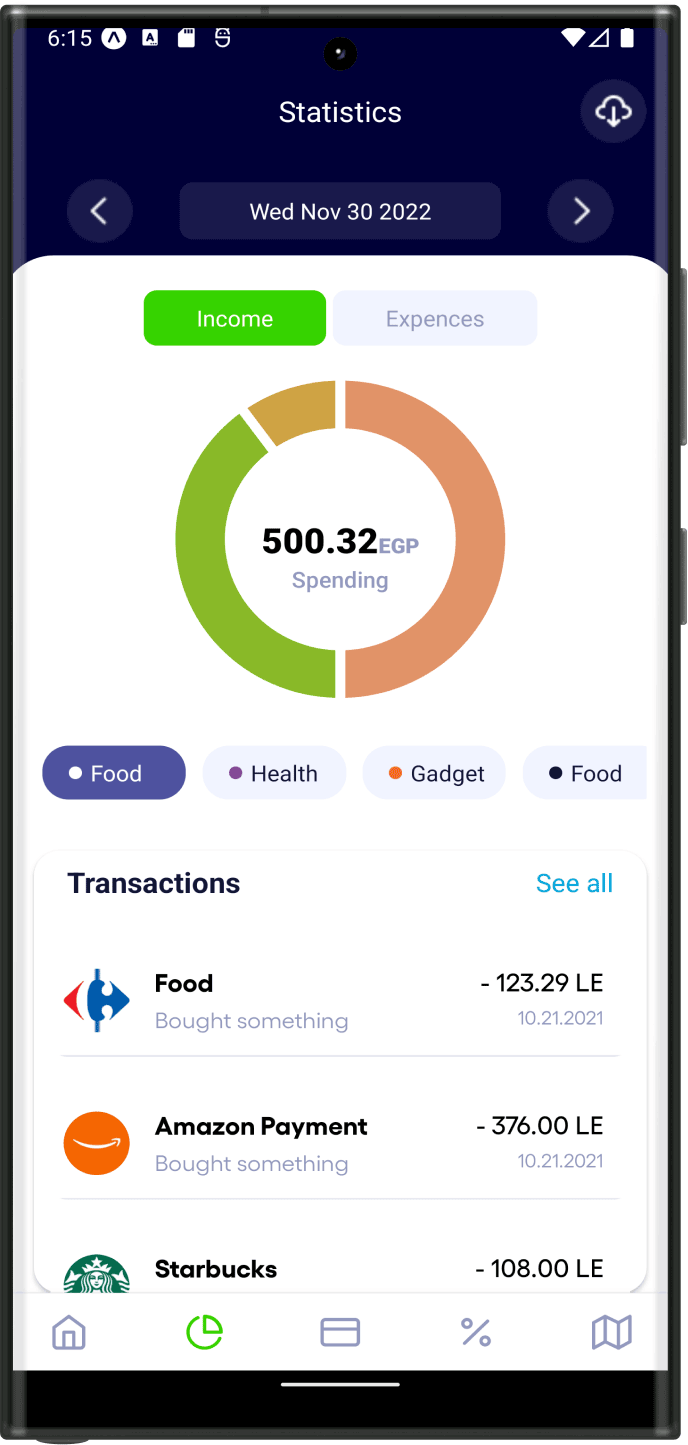Switch to the Income tab
The image size is (688, 1445).
235,318
